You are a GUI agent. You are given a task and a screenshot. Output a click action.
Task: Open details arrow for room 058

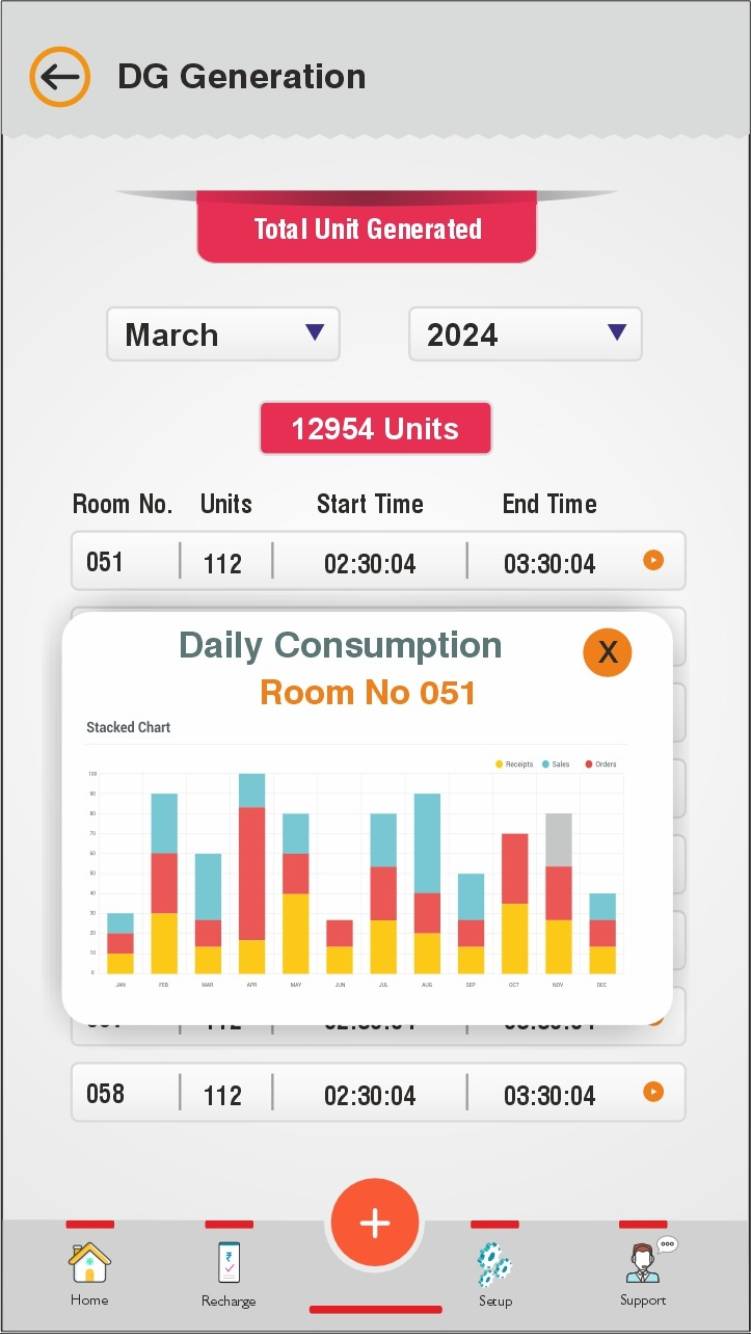pos(653,1091)
